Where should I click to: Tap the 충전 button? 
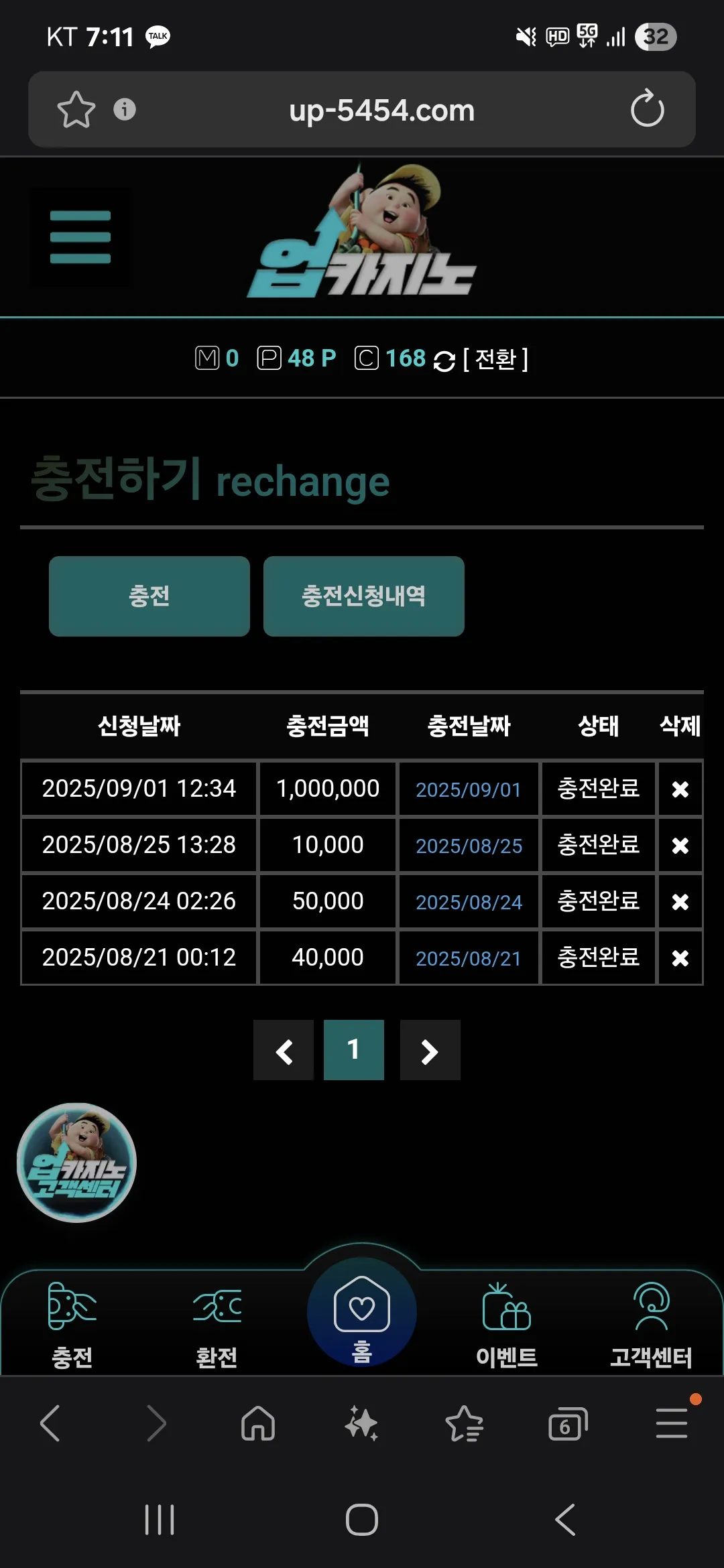149,596
